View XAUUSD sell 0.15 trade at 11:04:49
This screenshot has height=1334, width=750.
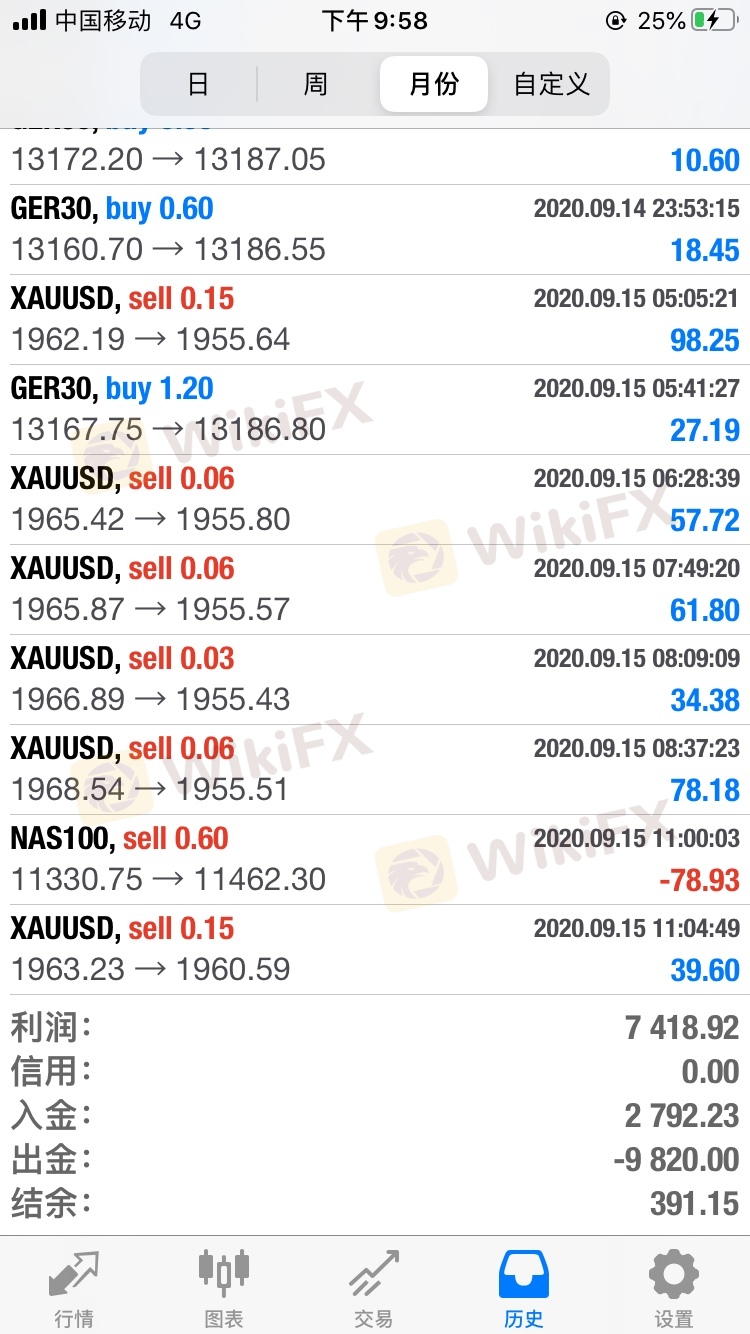tap(375, 950)
